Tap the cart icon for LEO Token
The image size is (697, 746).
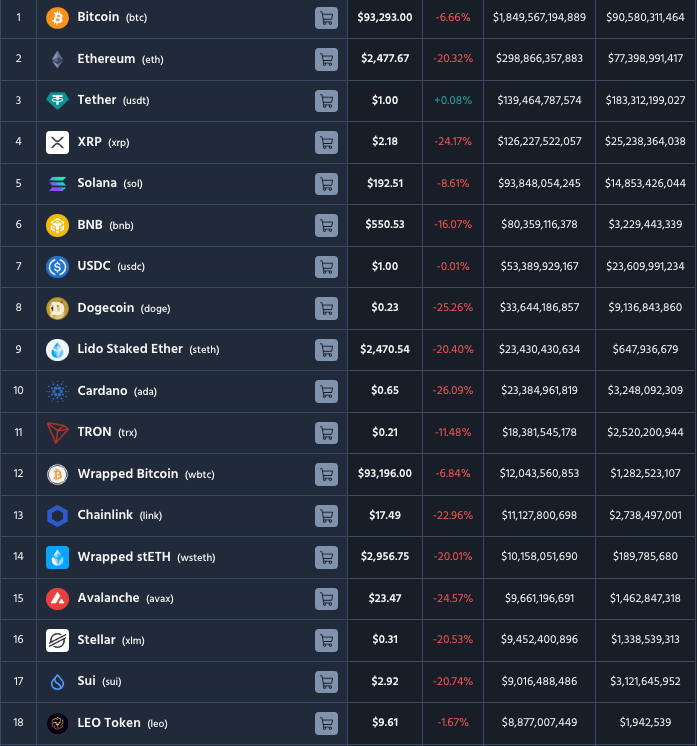[x=326, y=723]
